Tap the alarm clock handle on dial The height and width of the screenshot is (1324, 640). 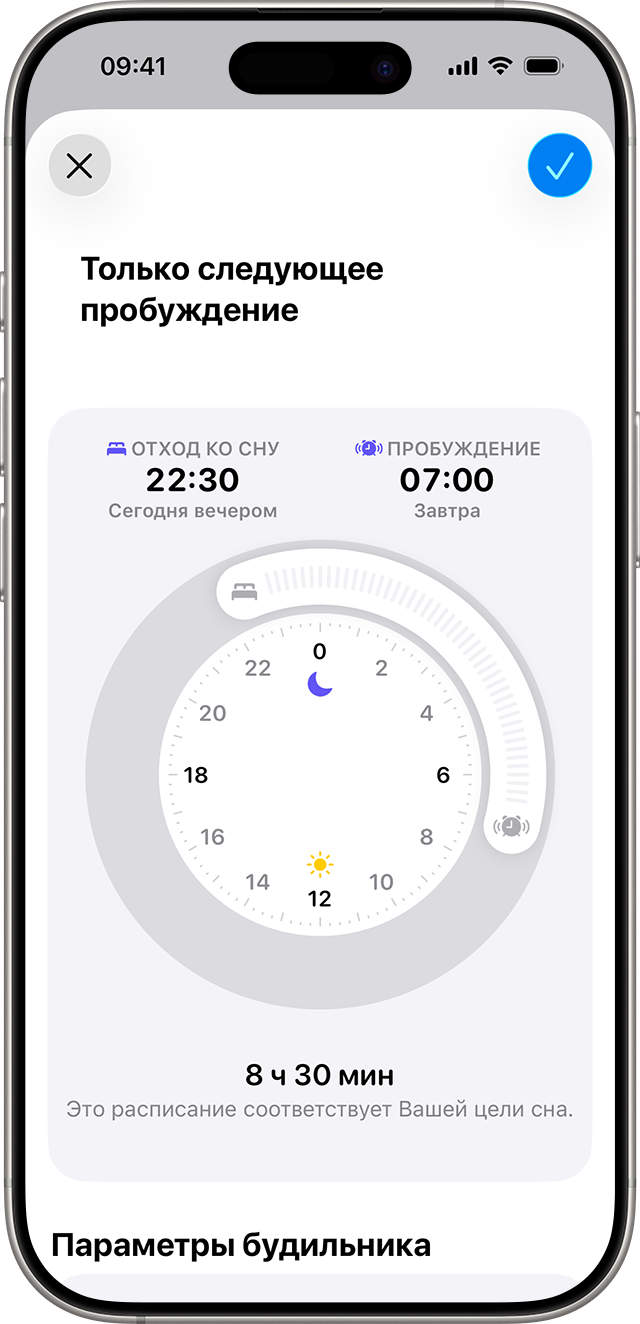pos(511,826)
